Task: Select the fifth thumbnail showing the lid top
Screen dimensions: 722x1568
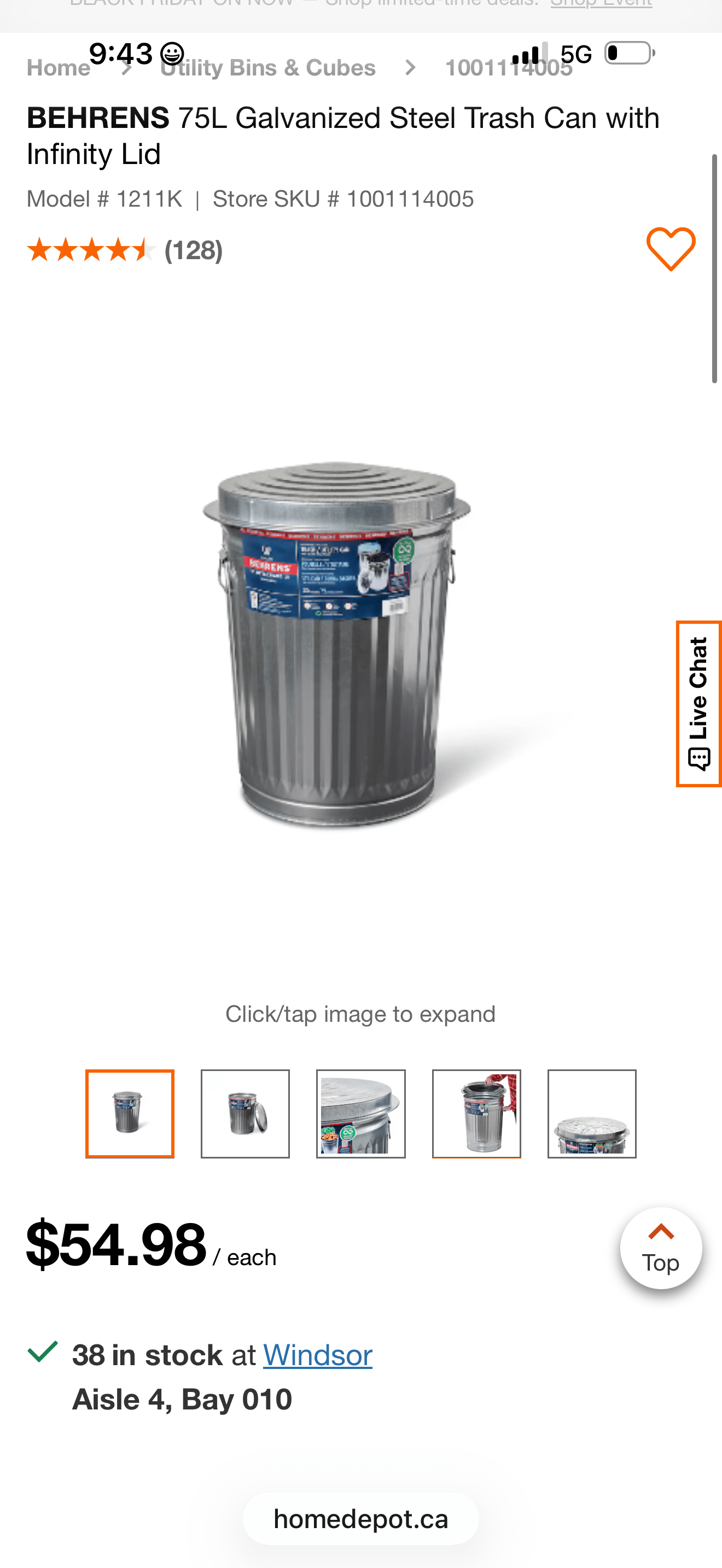Action: (591, 1113)
